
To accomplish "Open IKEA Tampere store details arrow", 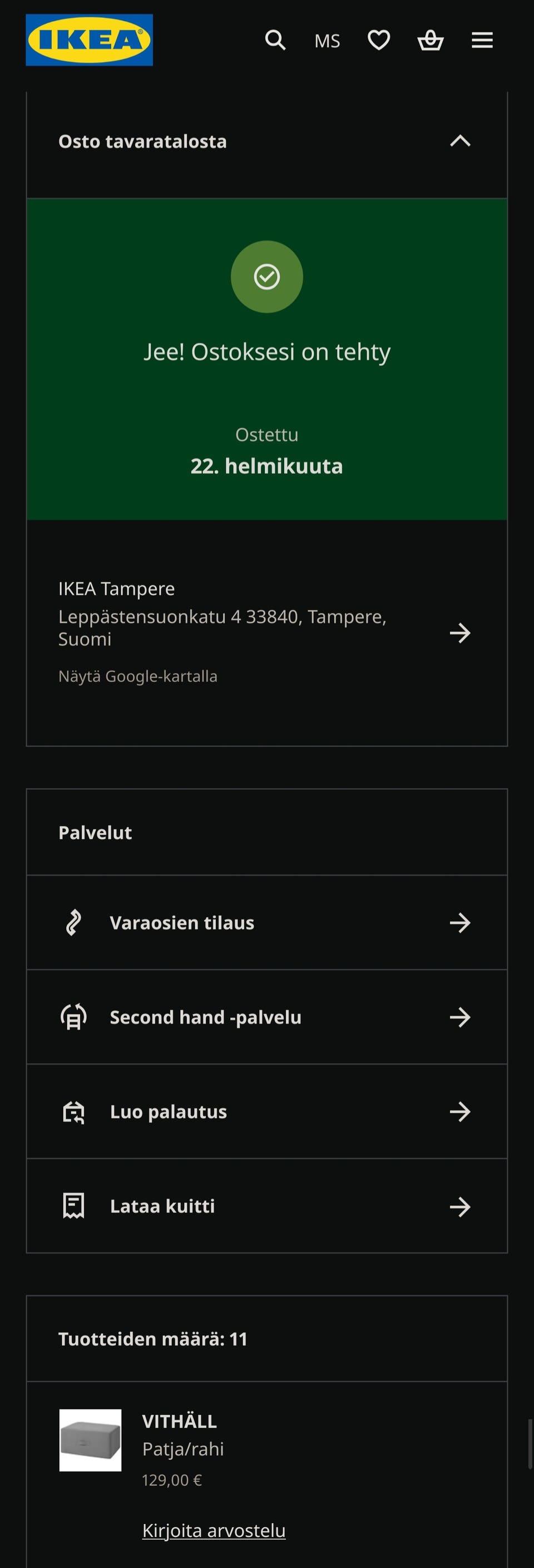I will [461, 633].
